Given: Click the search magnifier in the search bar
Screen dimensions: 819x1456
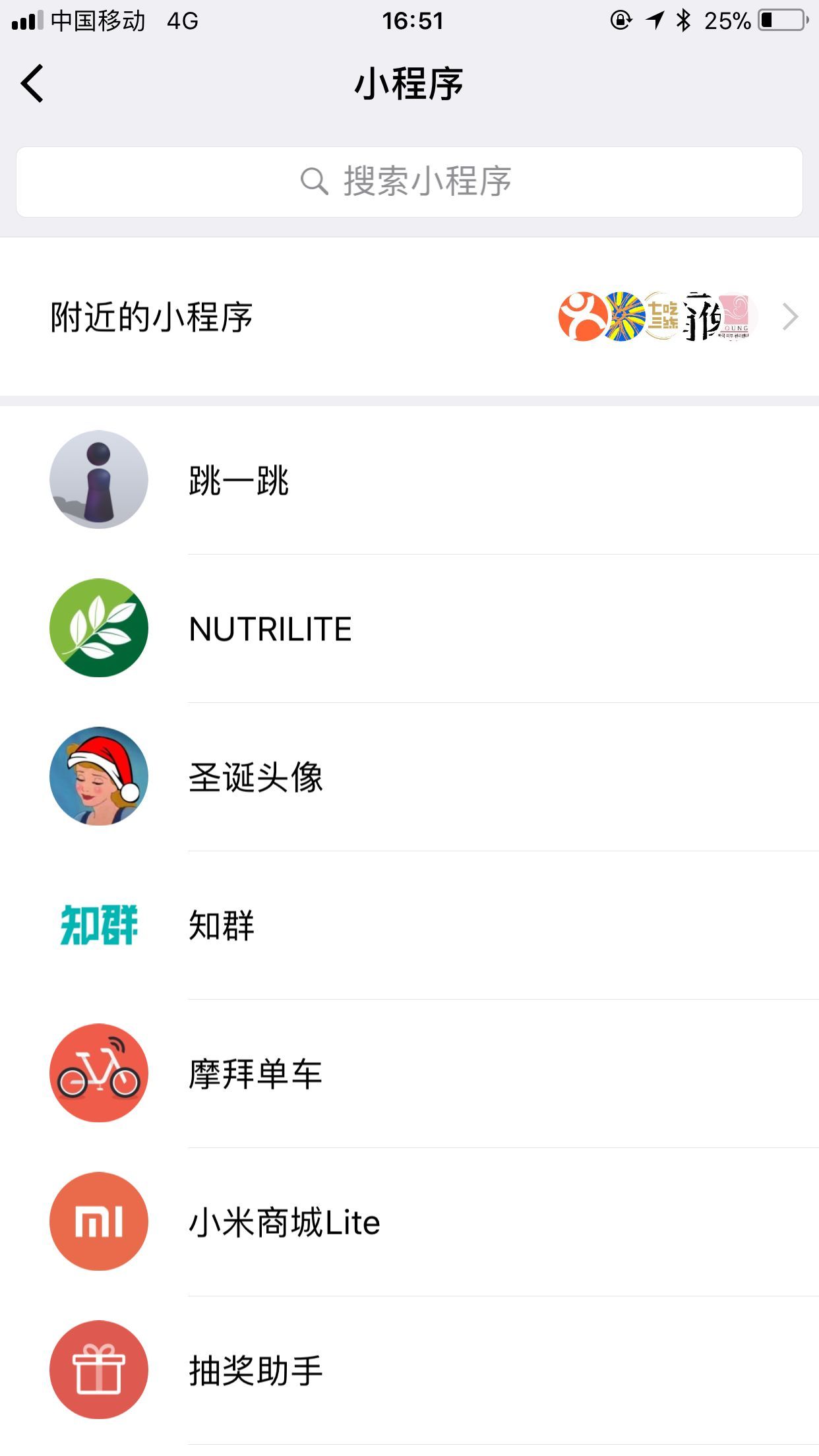Looking at the screenshot, I should pos(315,181).
